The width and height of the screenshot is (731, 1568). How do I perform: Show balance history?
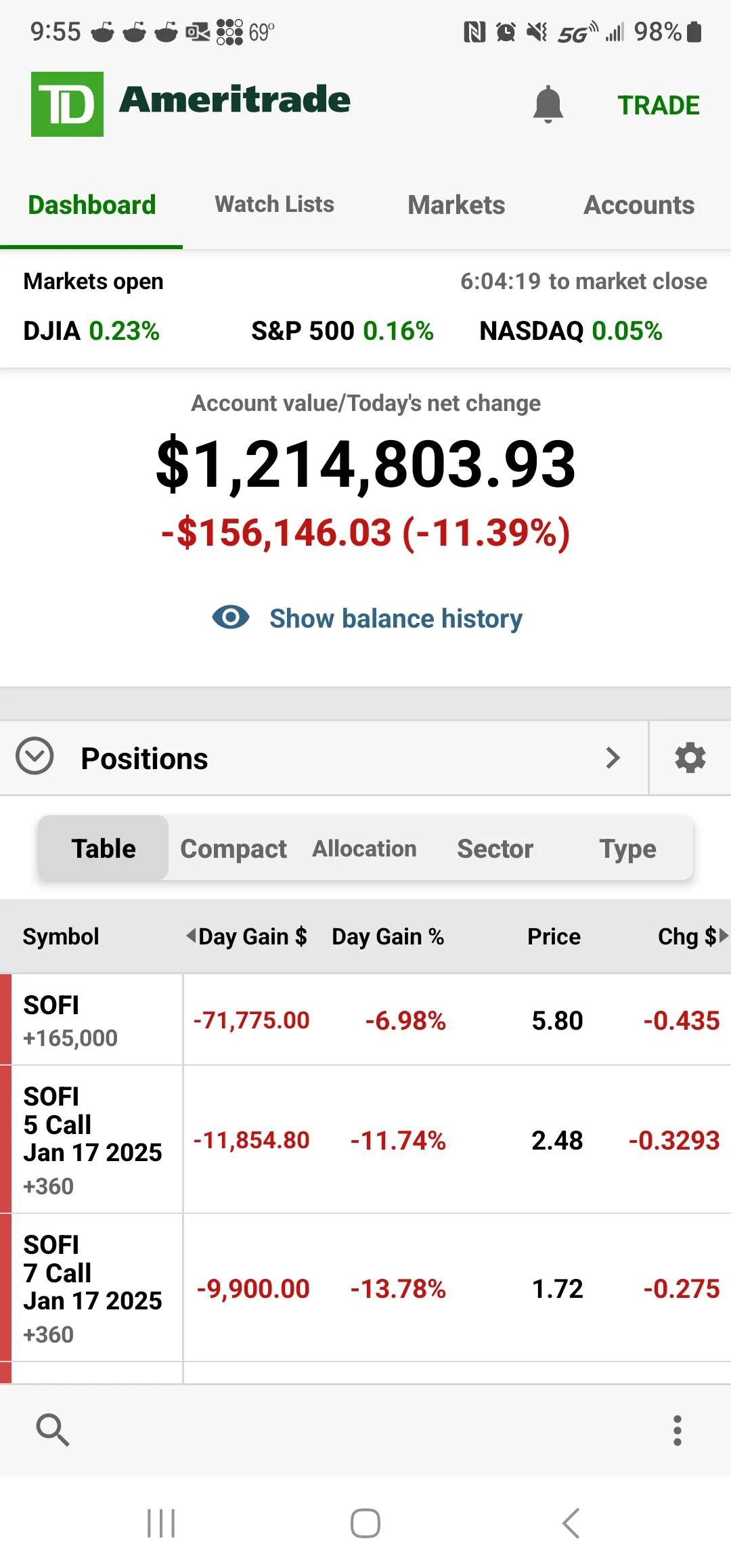coord(395,617)
